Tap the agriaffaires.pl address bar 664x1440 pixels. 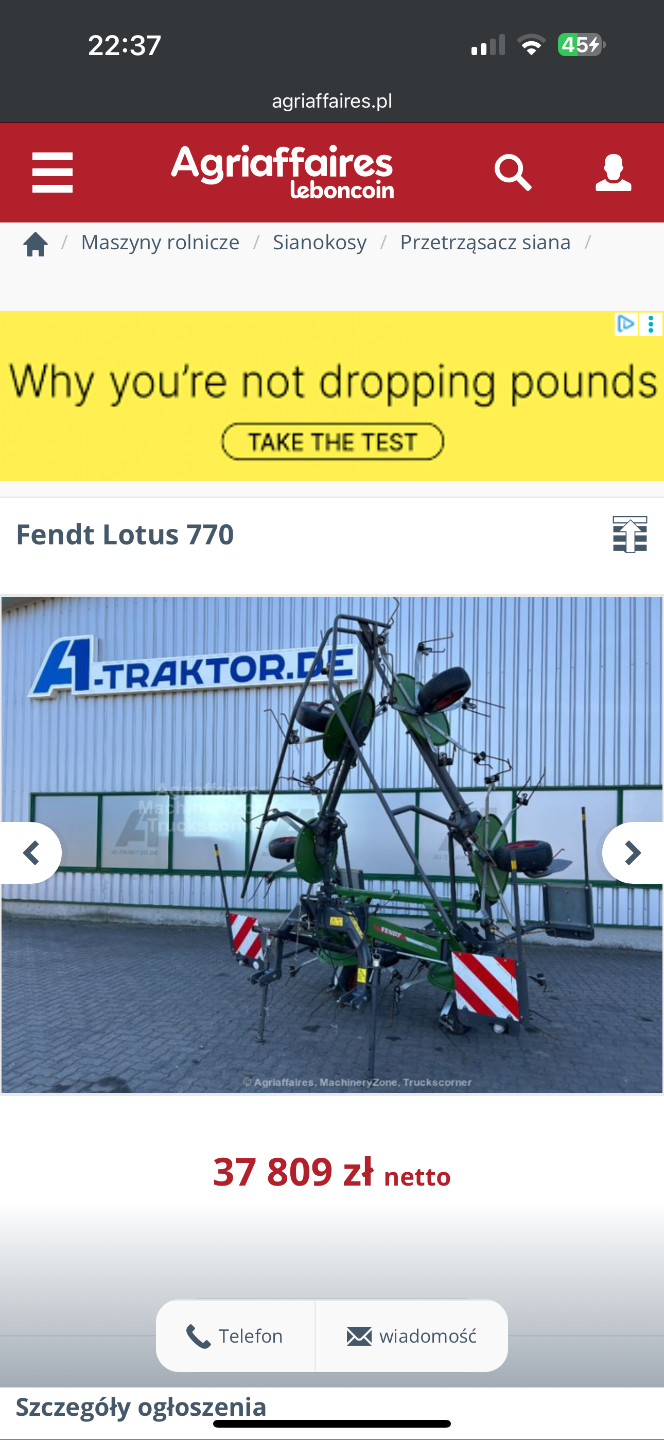tap(332, 101)
